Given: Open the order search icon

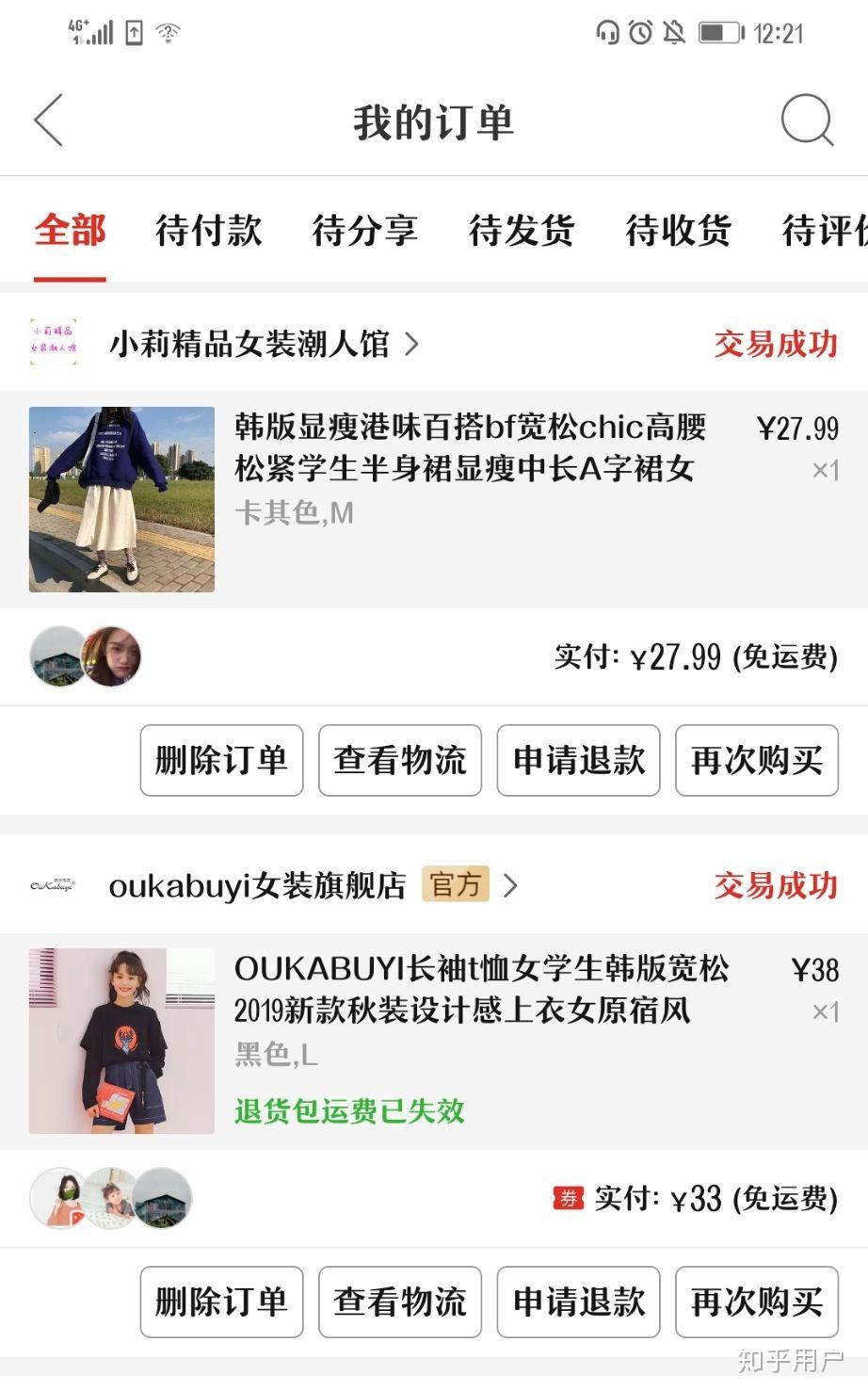Looking at the screenshot, I should pyautogui.click(x=807, y=121).
